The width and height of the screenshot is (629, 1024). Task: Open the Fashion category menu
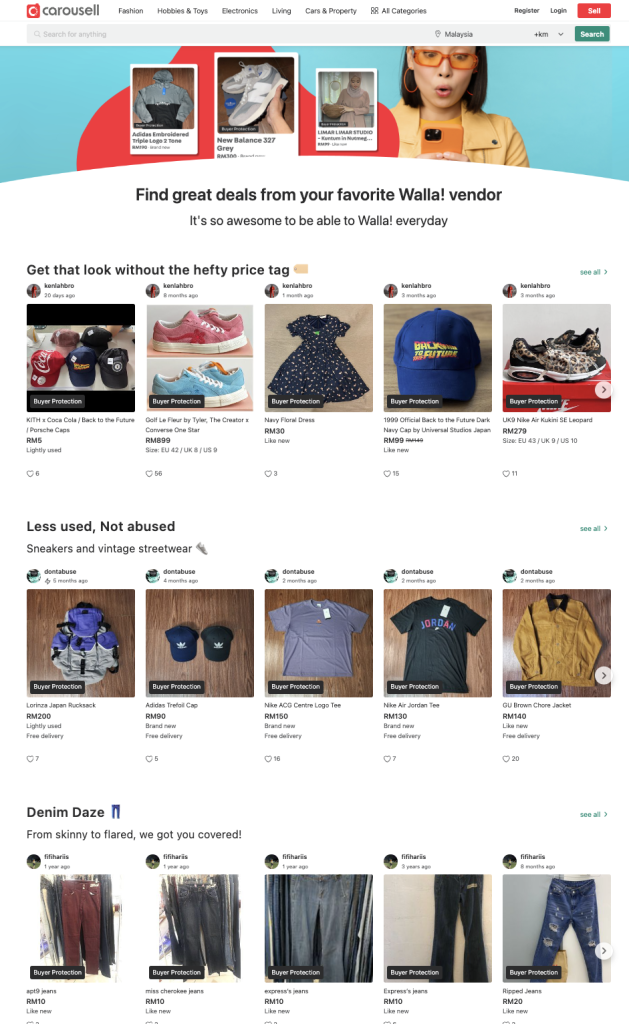pos(130,11)
